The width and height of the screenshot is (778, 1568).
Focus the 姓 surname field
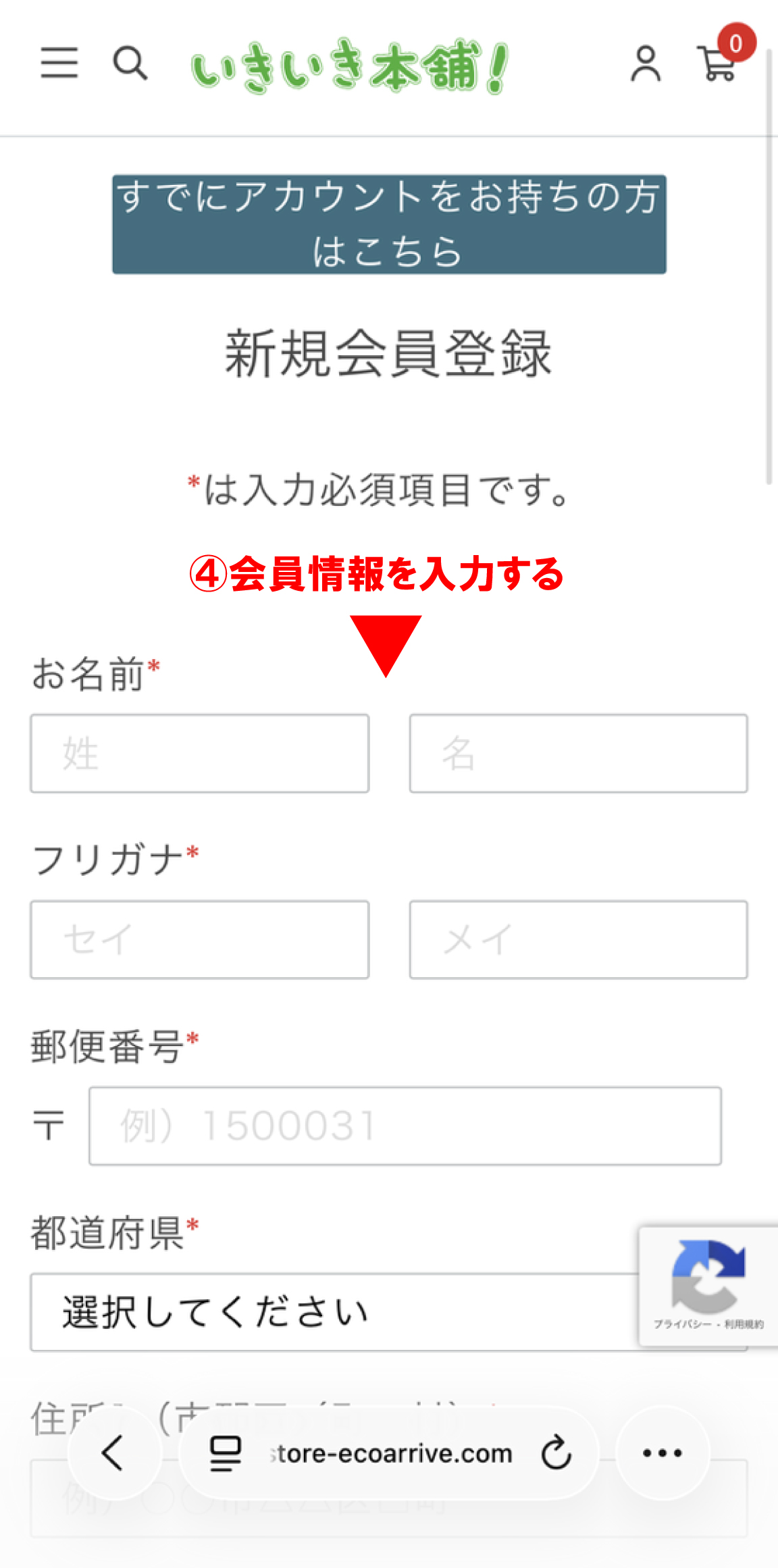[x=200, y=754]
